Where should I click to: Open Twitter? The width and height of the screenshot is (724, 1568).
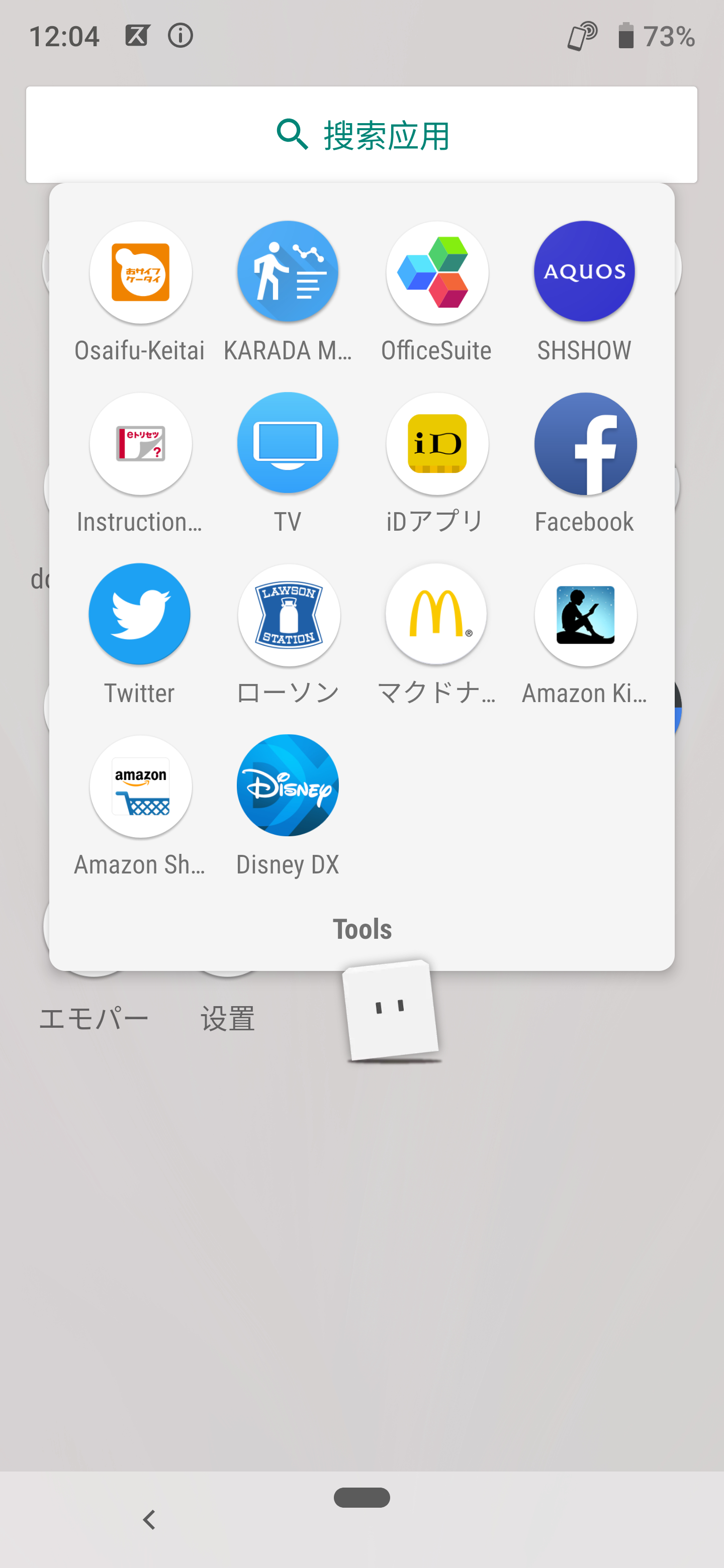pyautogui.click(x=139, y=614)
